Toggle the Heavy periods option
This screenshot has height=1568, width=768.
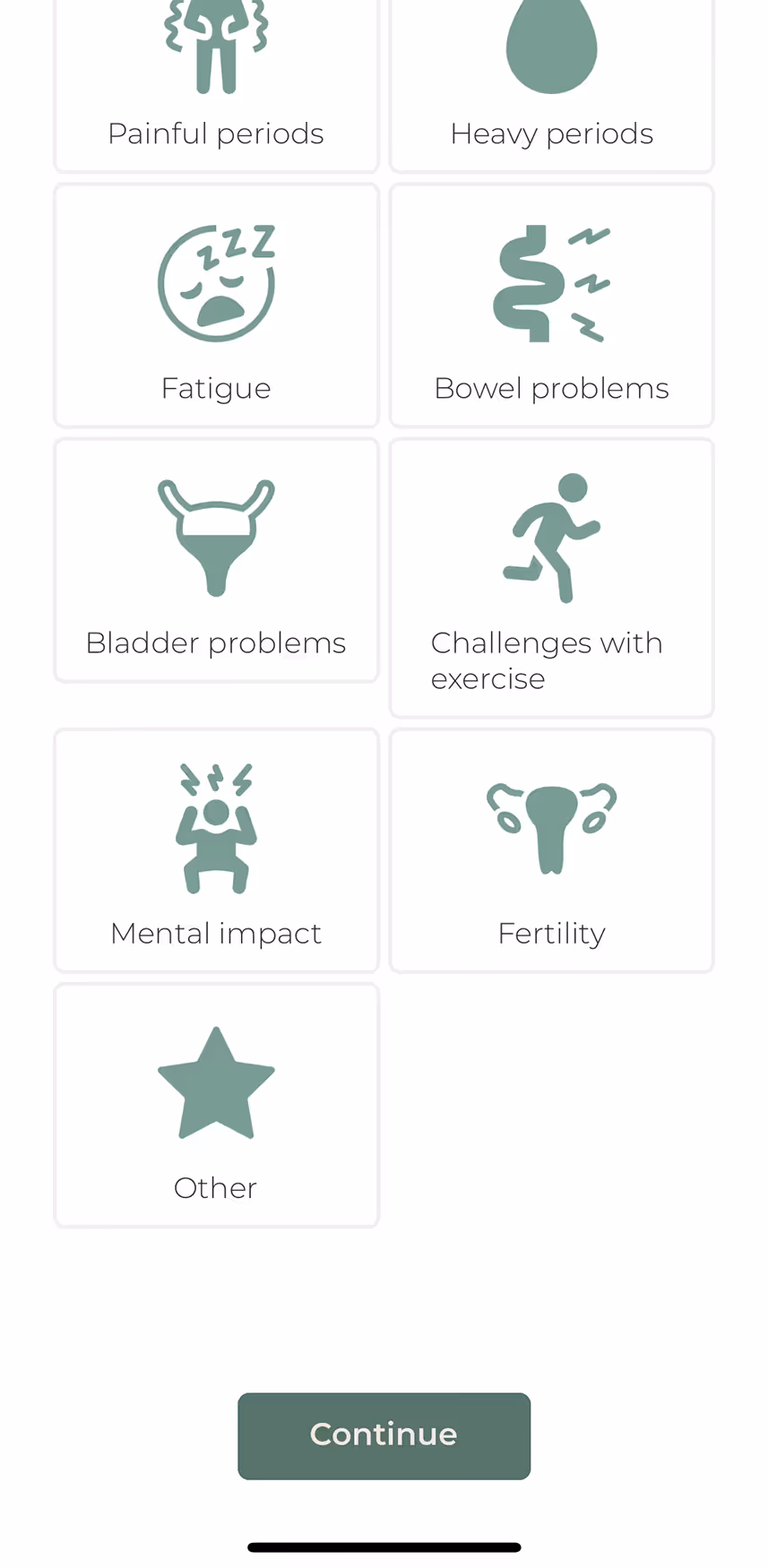(551, 85)
